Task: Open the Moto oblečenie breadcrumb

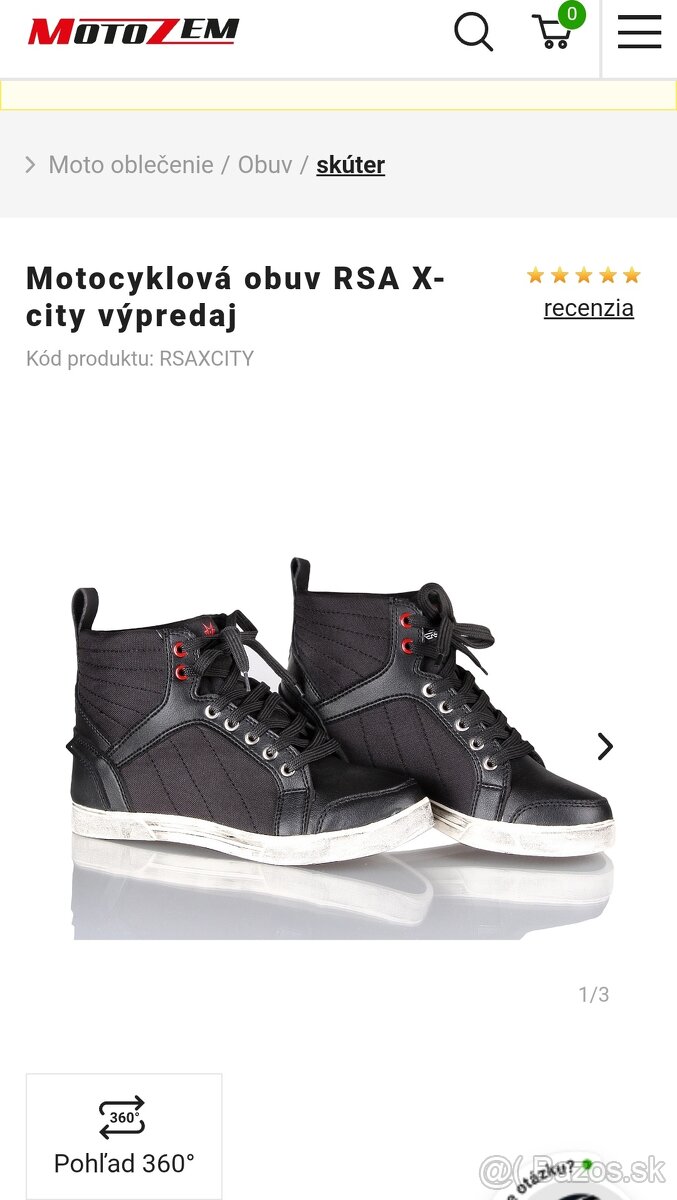Action: point(131,165)
